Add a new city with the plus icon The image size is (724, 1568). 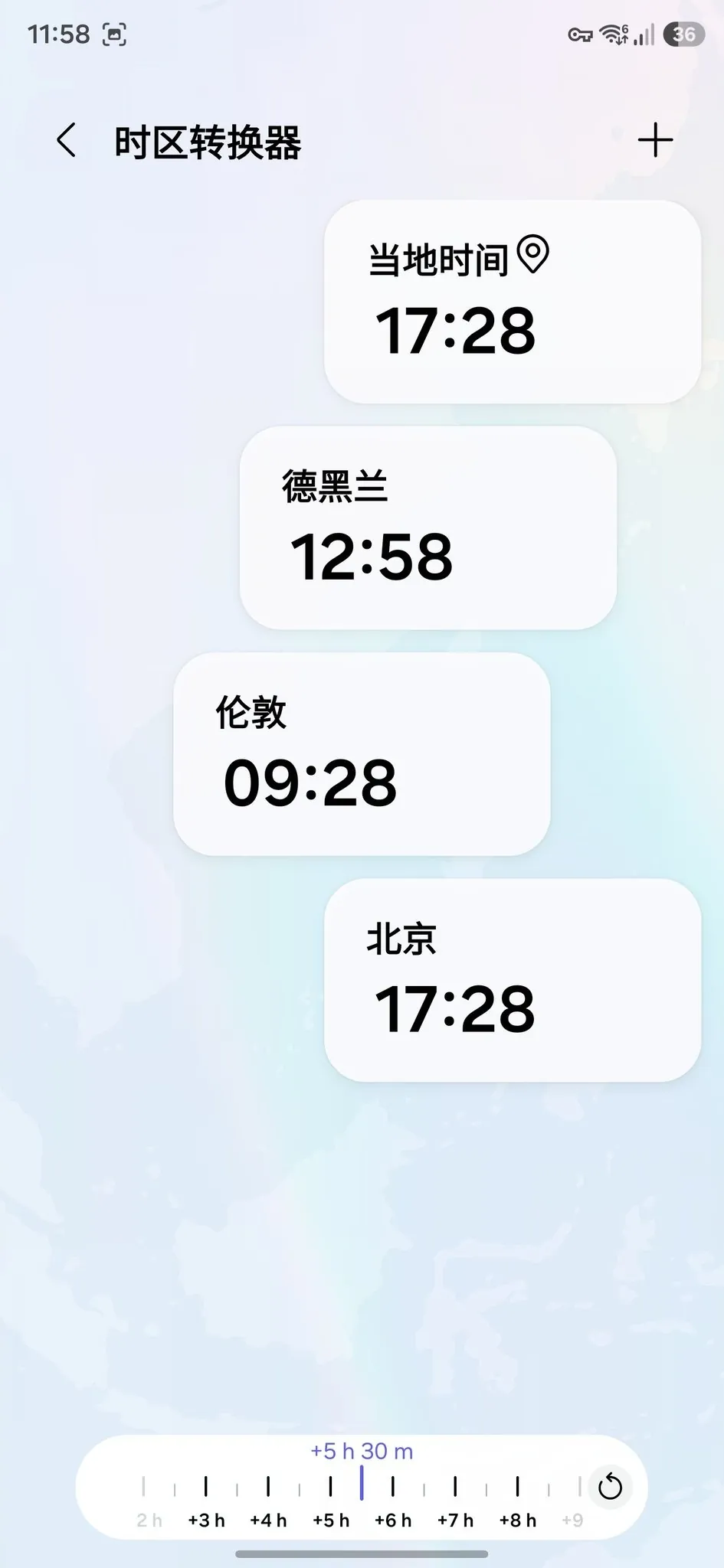click(655, 141)
